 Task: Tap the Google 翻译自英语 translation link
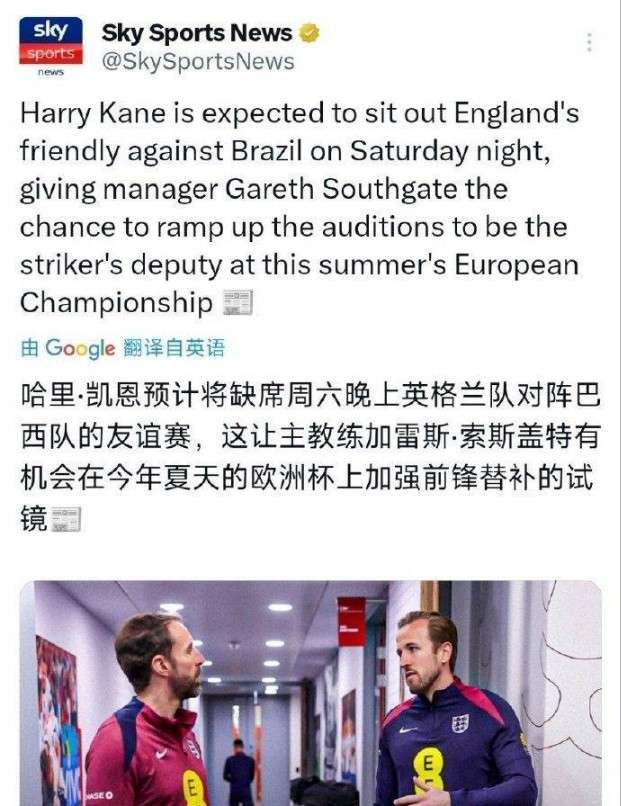(x=122, y=348)
